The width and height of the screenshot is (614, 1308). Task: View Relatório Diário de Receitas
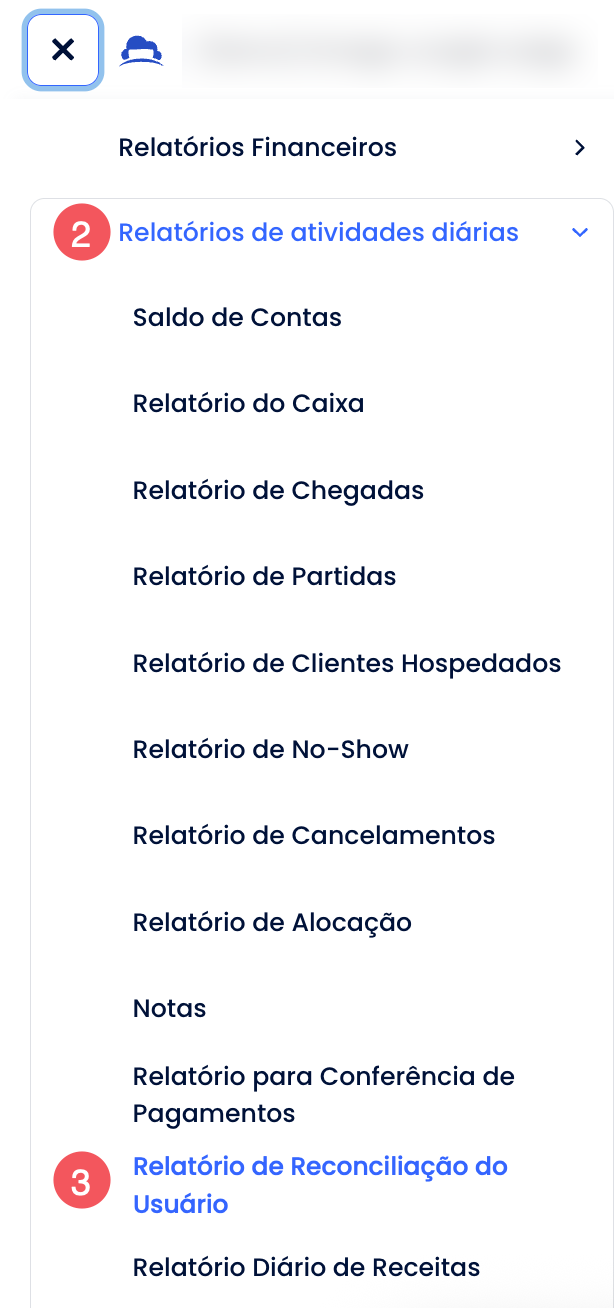(x=306, y=1268)
